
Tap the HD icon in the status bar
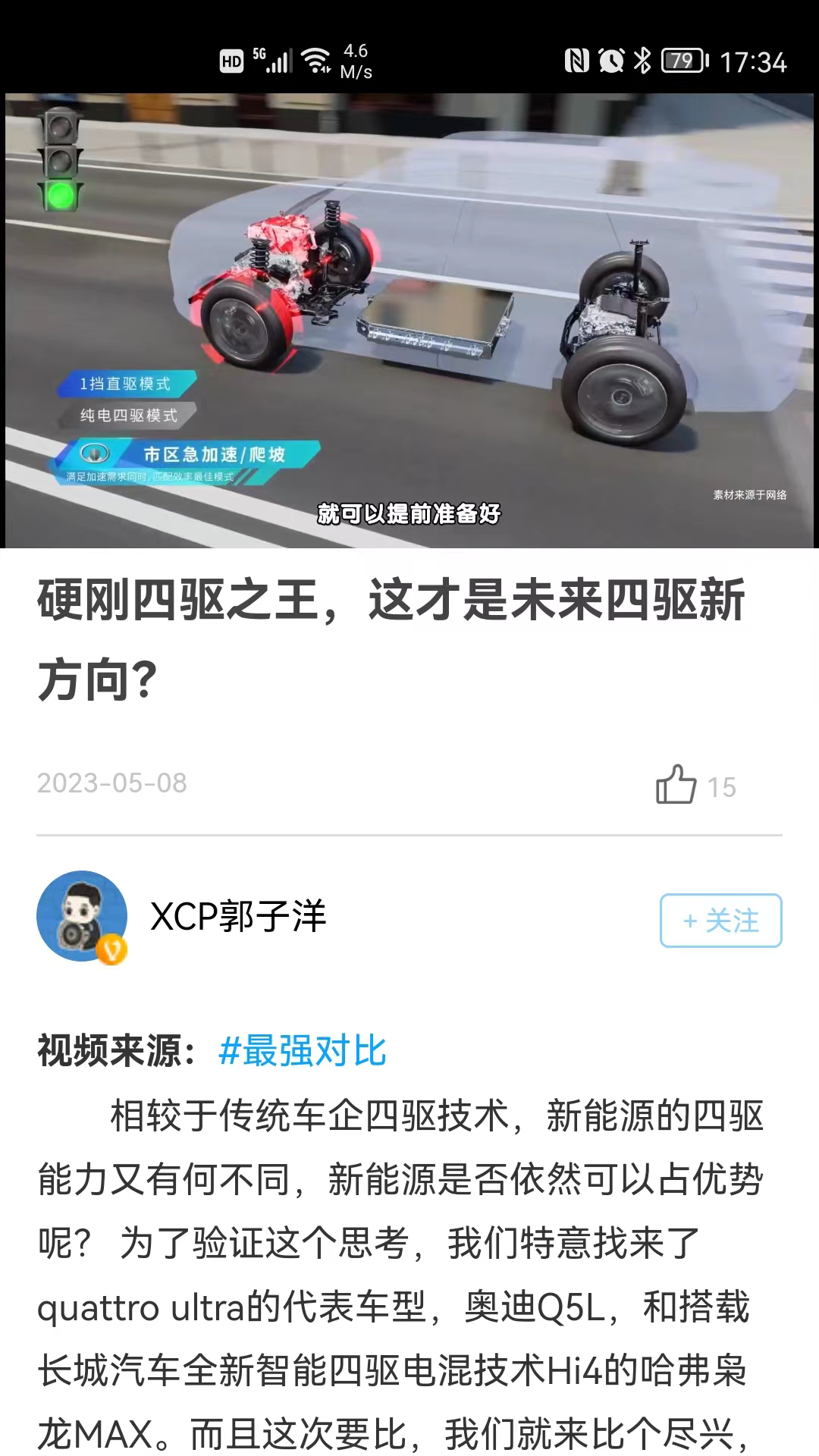click(x=231, y=59)
